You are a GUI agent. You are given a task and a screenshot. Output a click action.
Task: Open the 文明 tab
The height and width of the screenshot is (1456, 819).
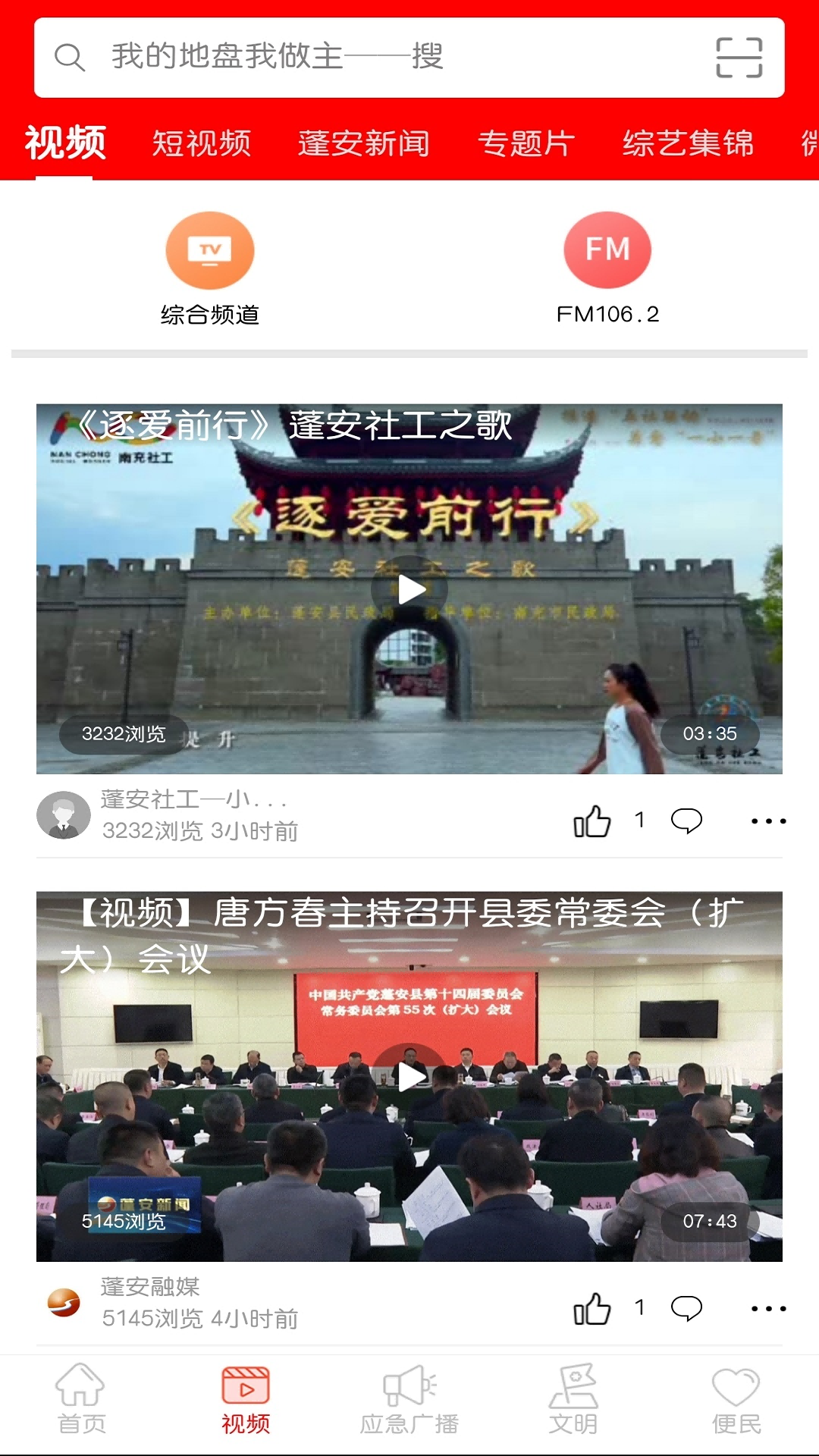coord(573,1400)
